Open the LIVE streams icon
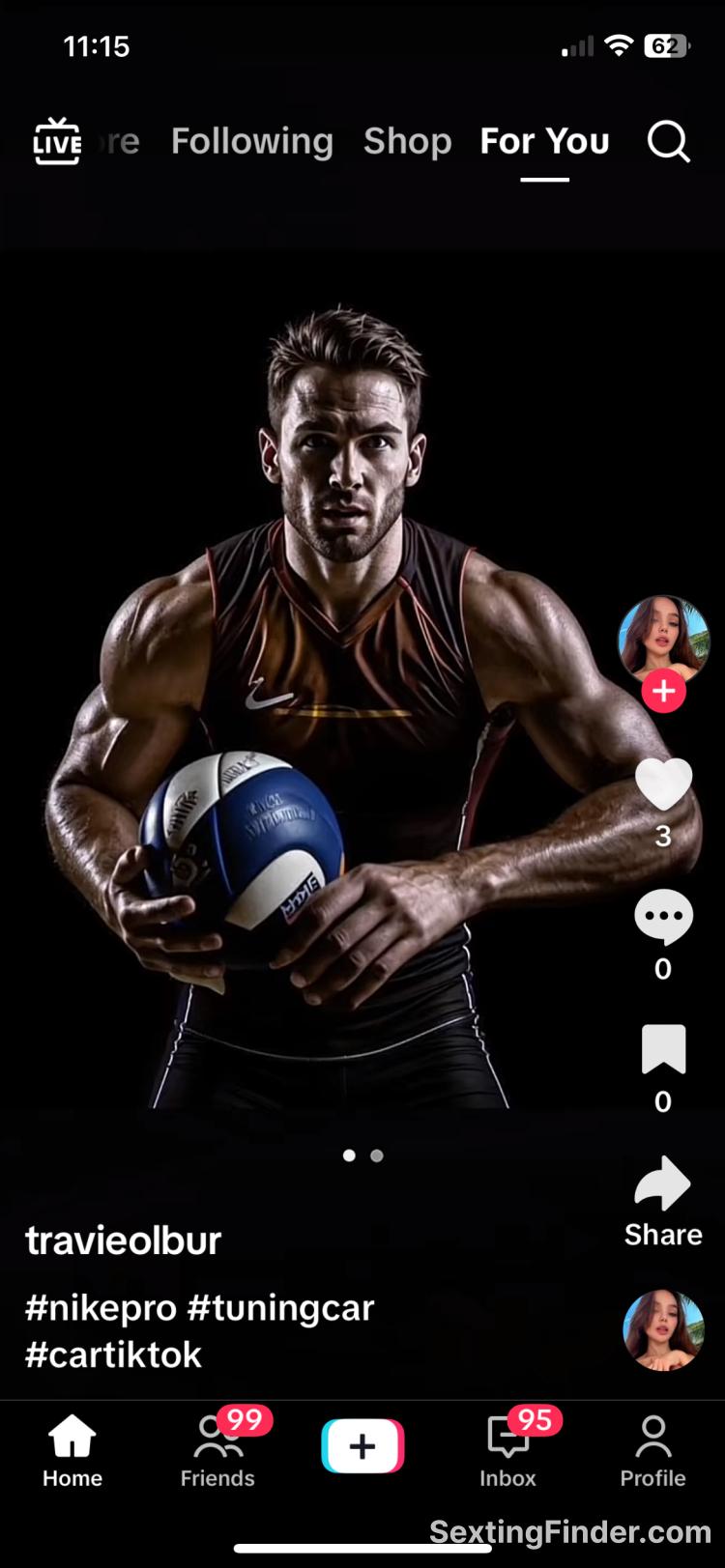 (x=57, y=142)
